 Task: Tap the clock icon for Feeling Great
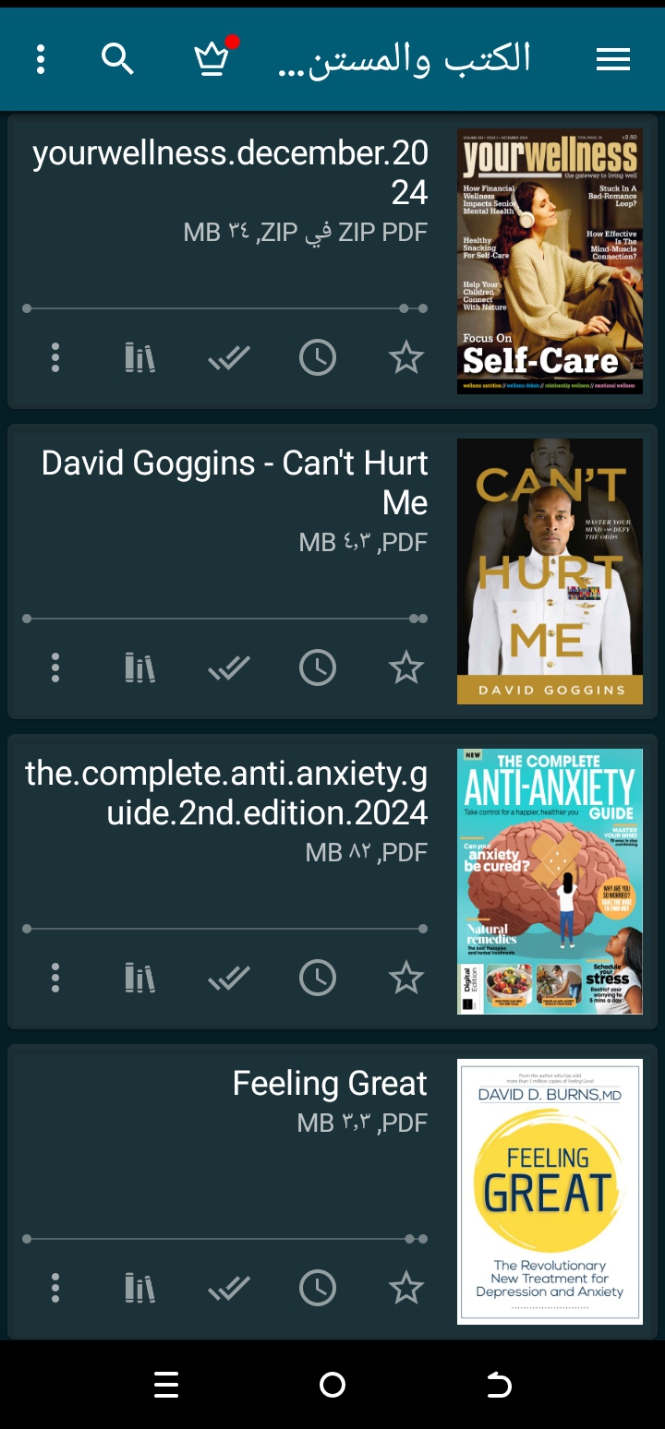pyautogui.click(x=318, y=1287)
